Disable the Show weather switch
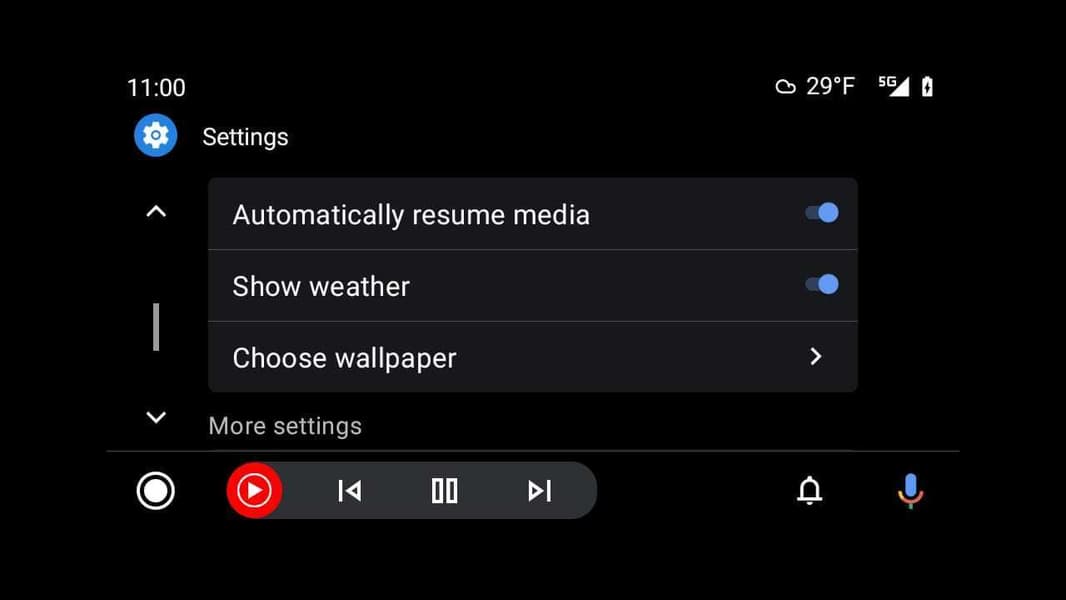1066x600 pixels. (821, 284)
